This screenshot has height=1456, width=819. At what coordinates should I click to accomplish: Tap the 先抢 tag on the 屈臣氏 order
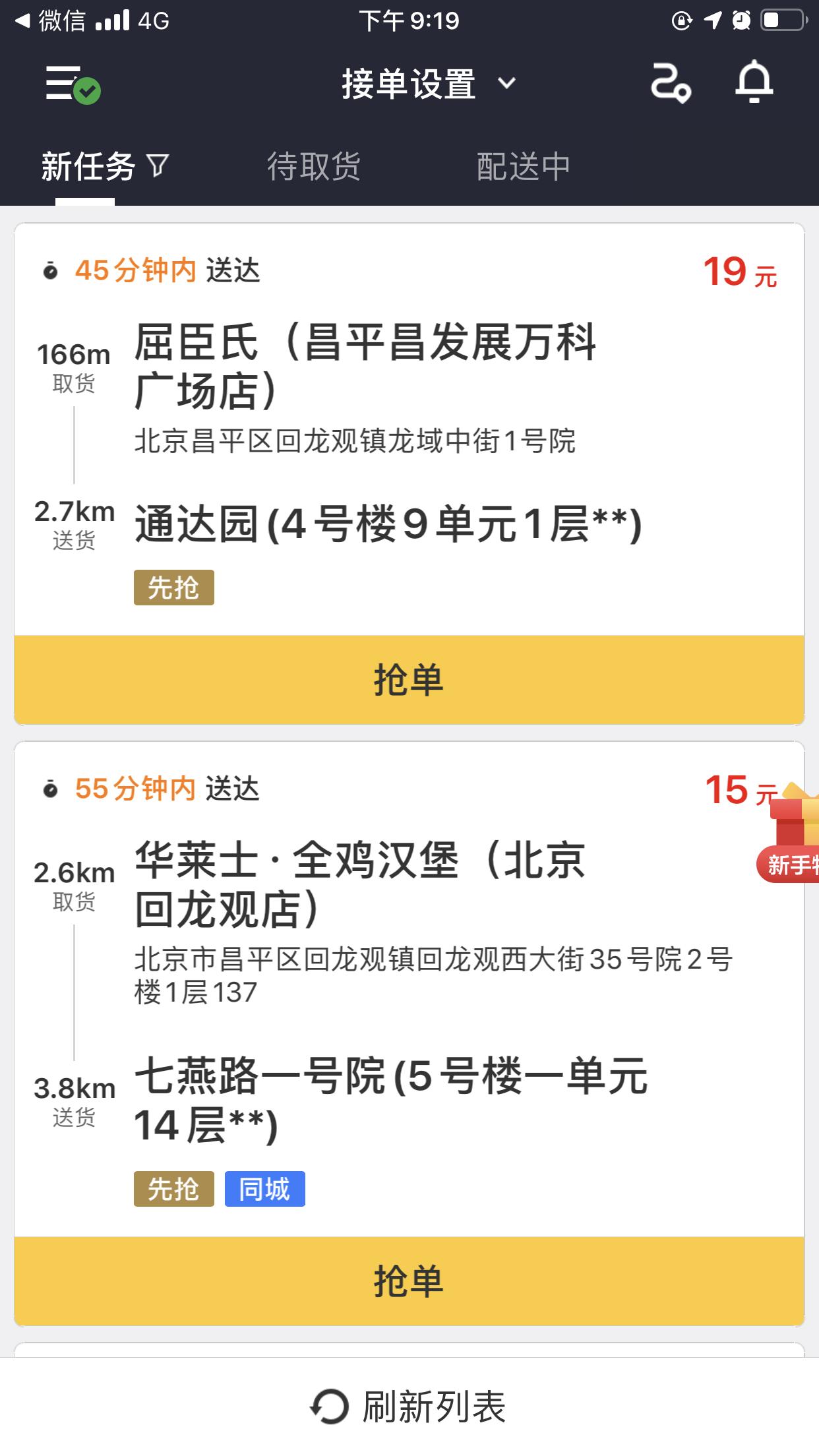point(173,589)
